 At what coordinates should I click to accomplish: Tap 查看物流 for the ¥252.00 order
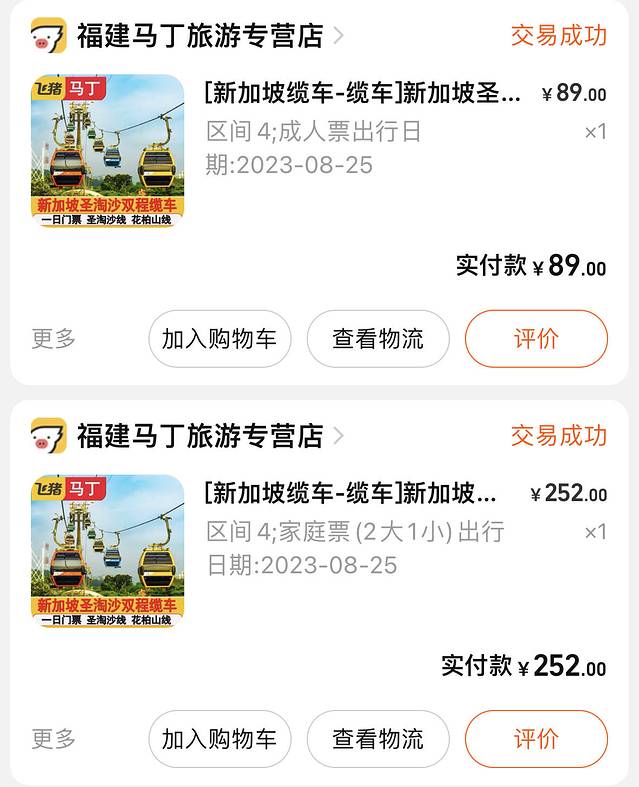click(x=378, y=739)
